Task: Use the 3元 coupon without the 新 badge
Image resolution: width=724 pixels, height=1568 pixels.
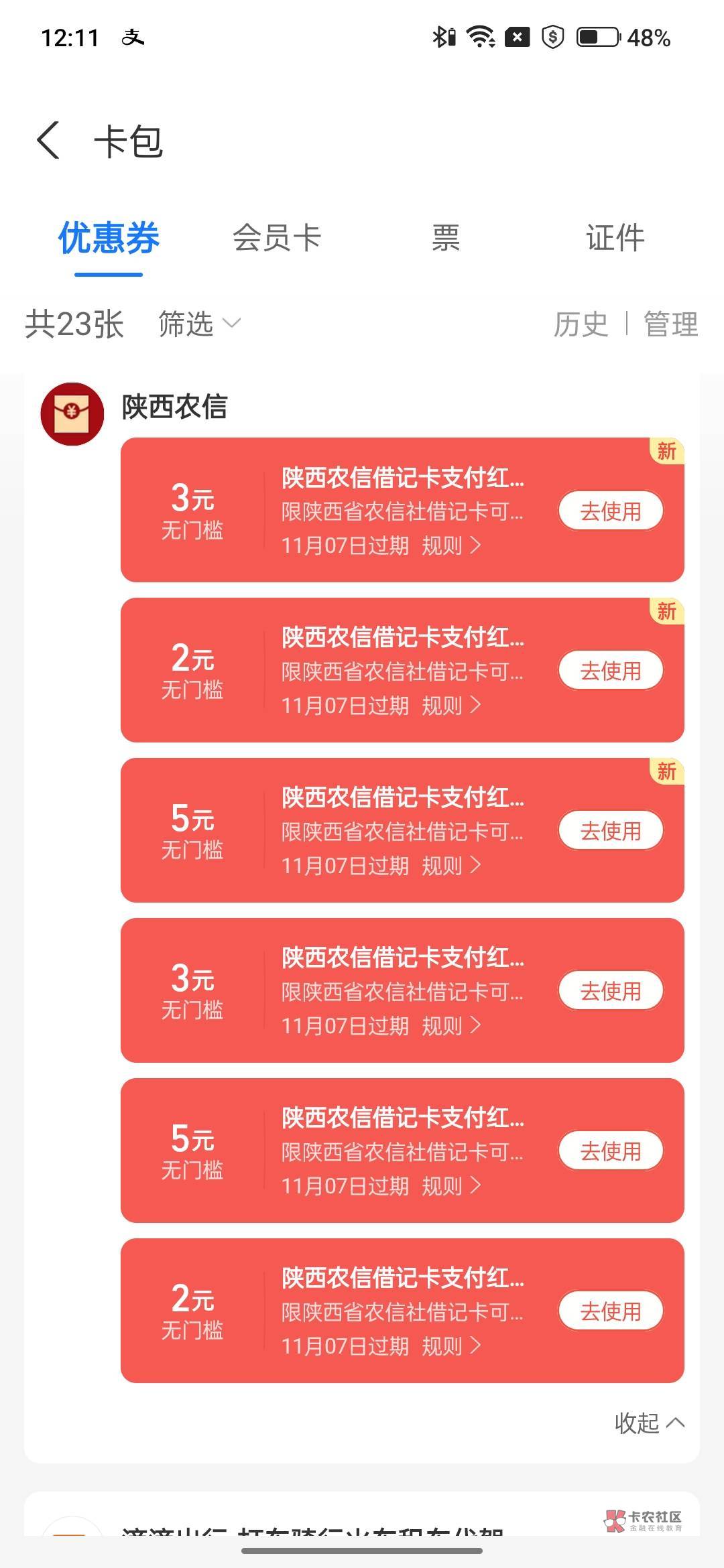Action: 611,991
